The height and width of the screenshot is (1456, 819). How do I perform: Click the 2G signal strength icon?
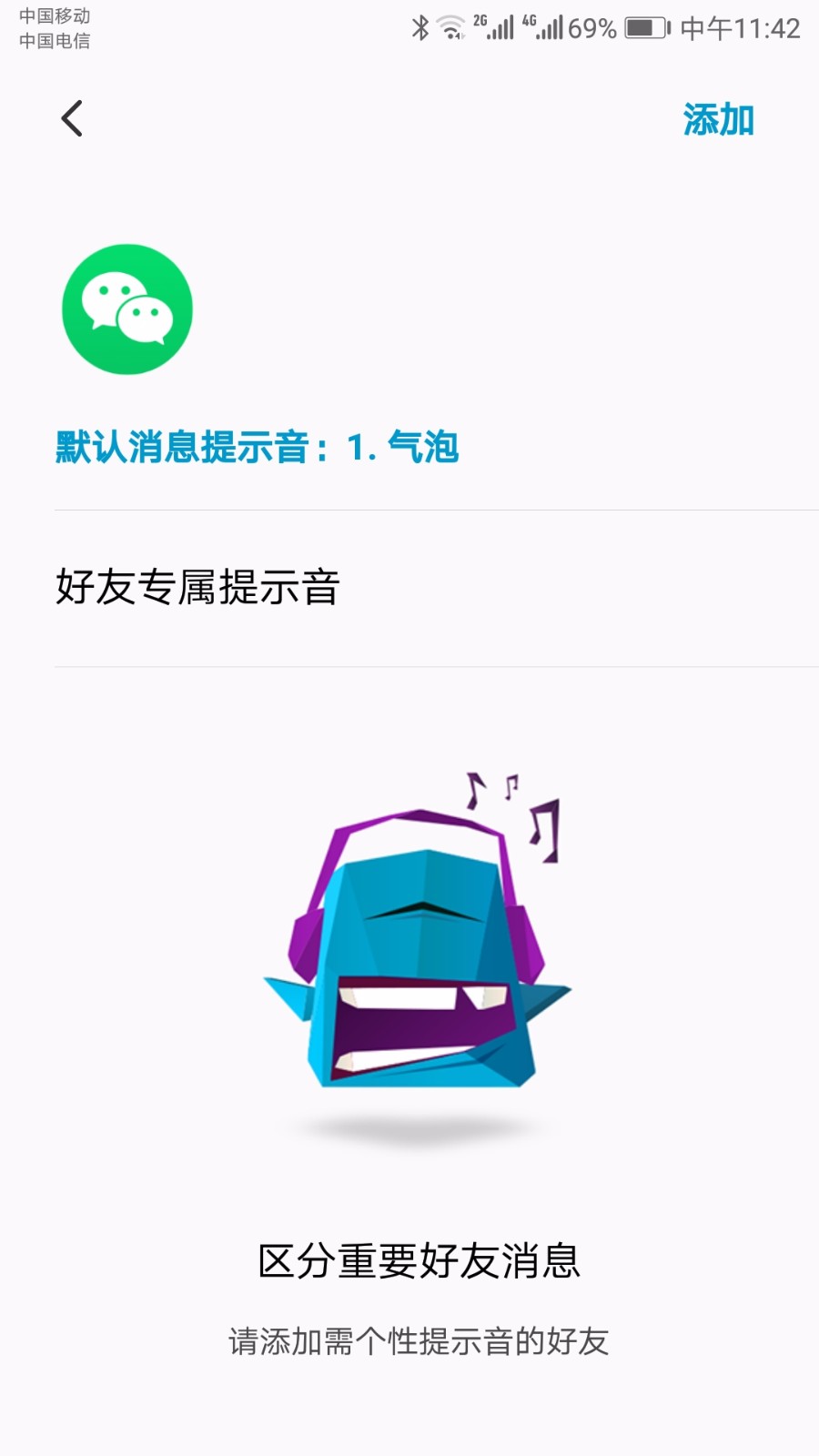[496, 27]
